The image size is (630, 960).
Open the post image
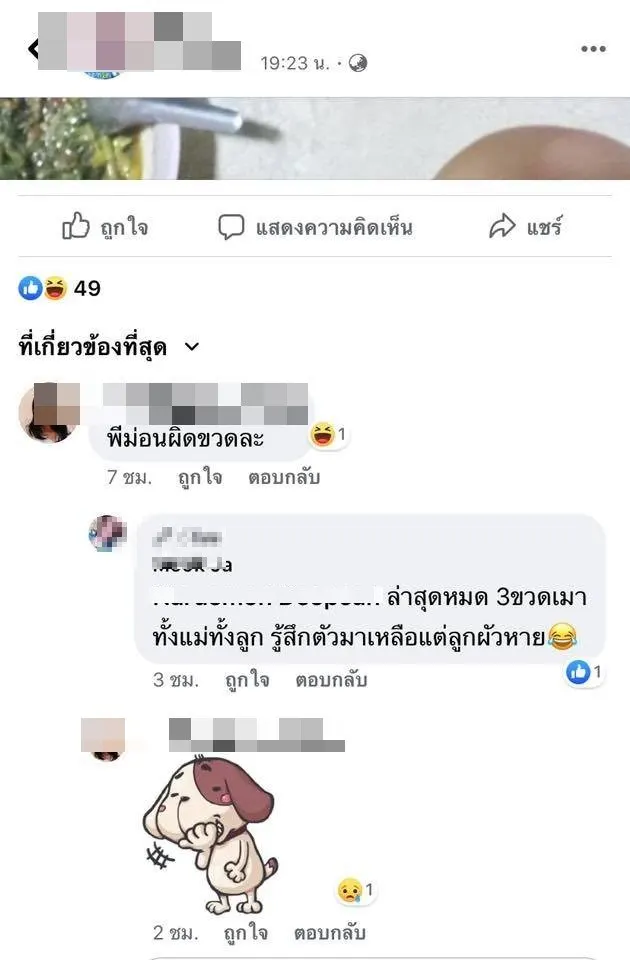(315, 138)
